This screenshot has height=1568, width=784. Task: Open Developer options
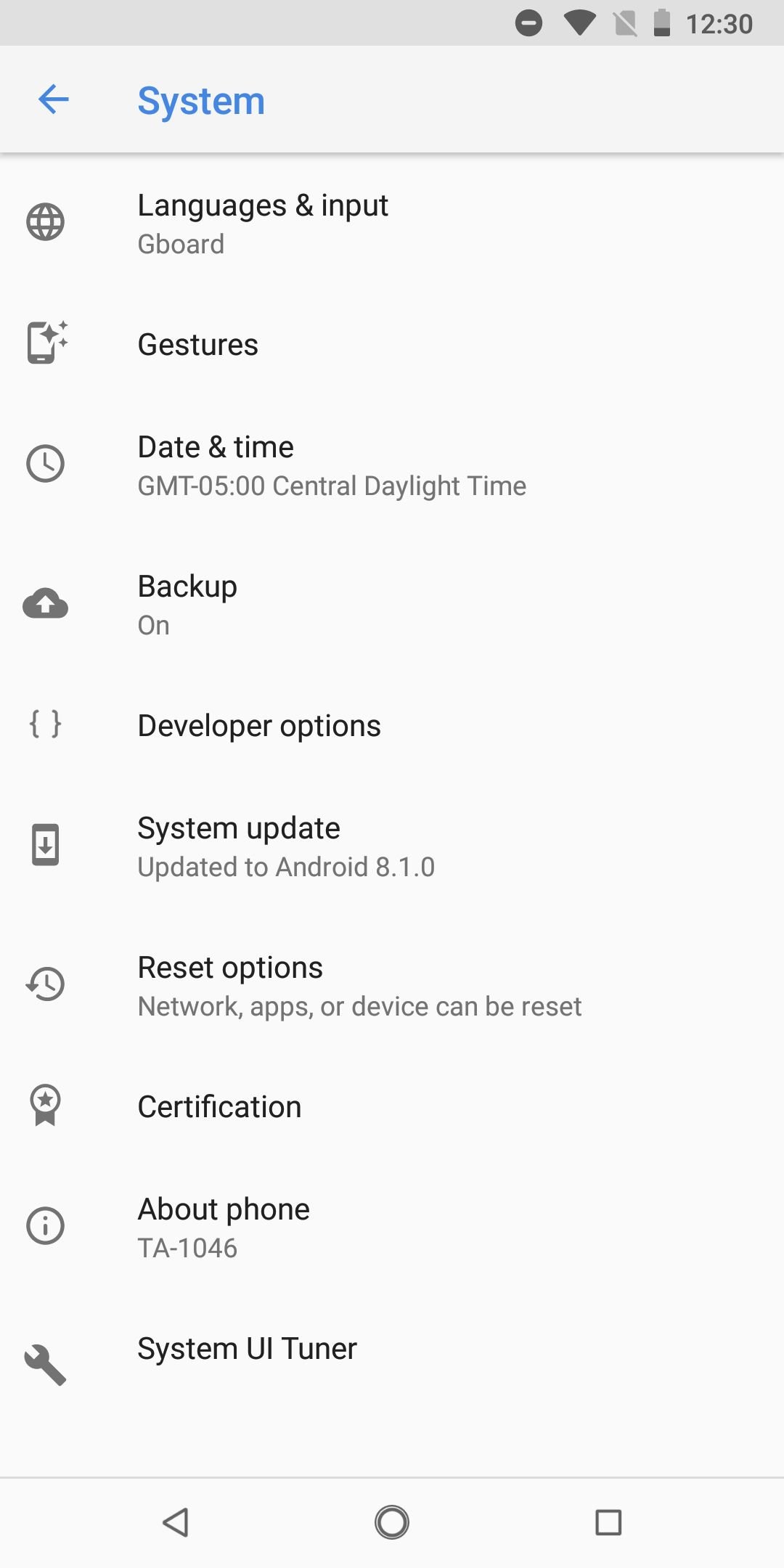click(392, 725)
